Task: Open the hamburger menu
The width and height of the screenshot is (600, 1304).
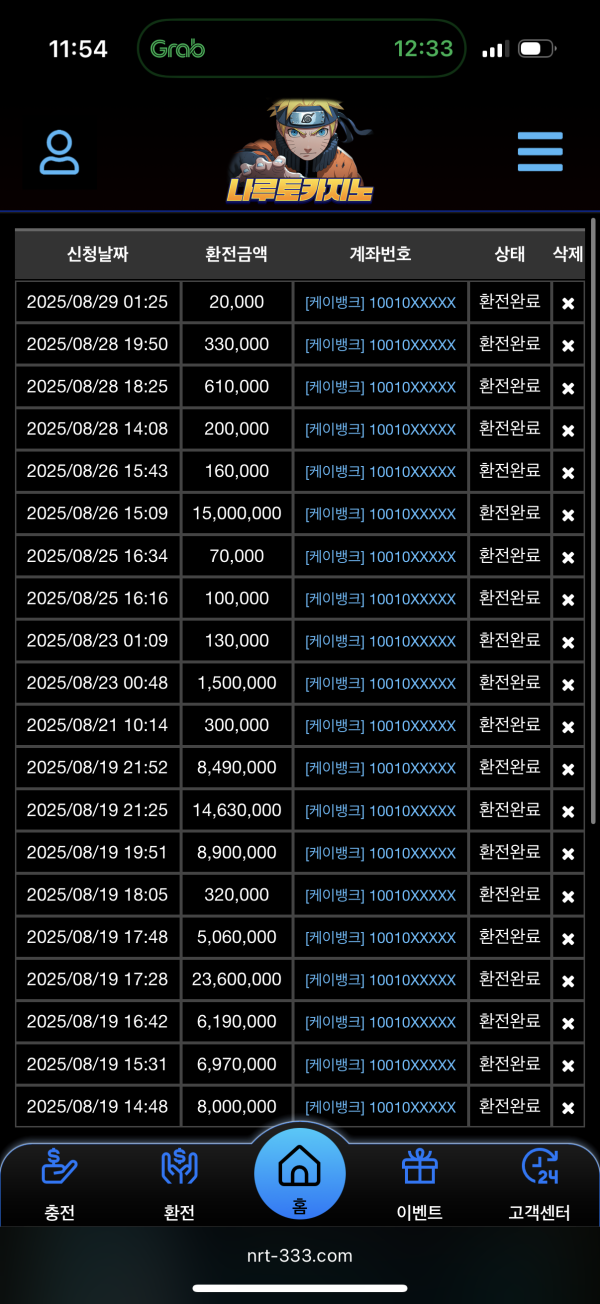Action: coord(540,152)
